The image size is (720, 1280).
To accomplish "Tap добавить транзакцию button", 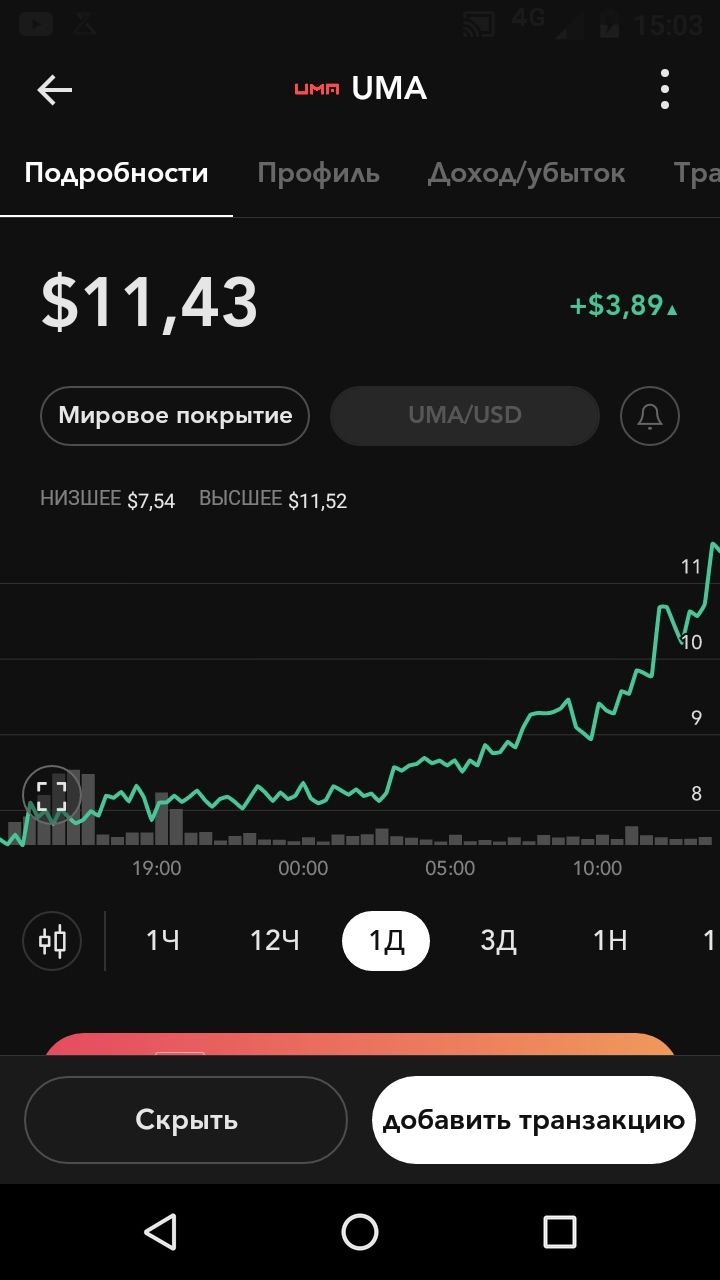I will coord(534,1120).
